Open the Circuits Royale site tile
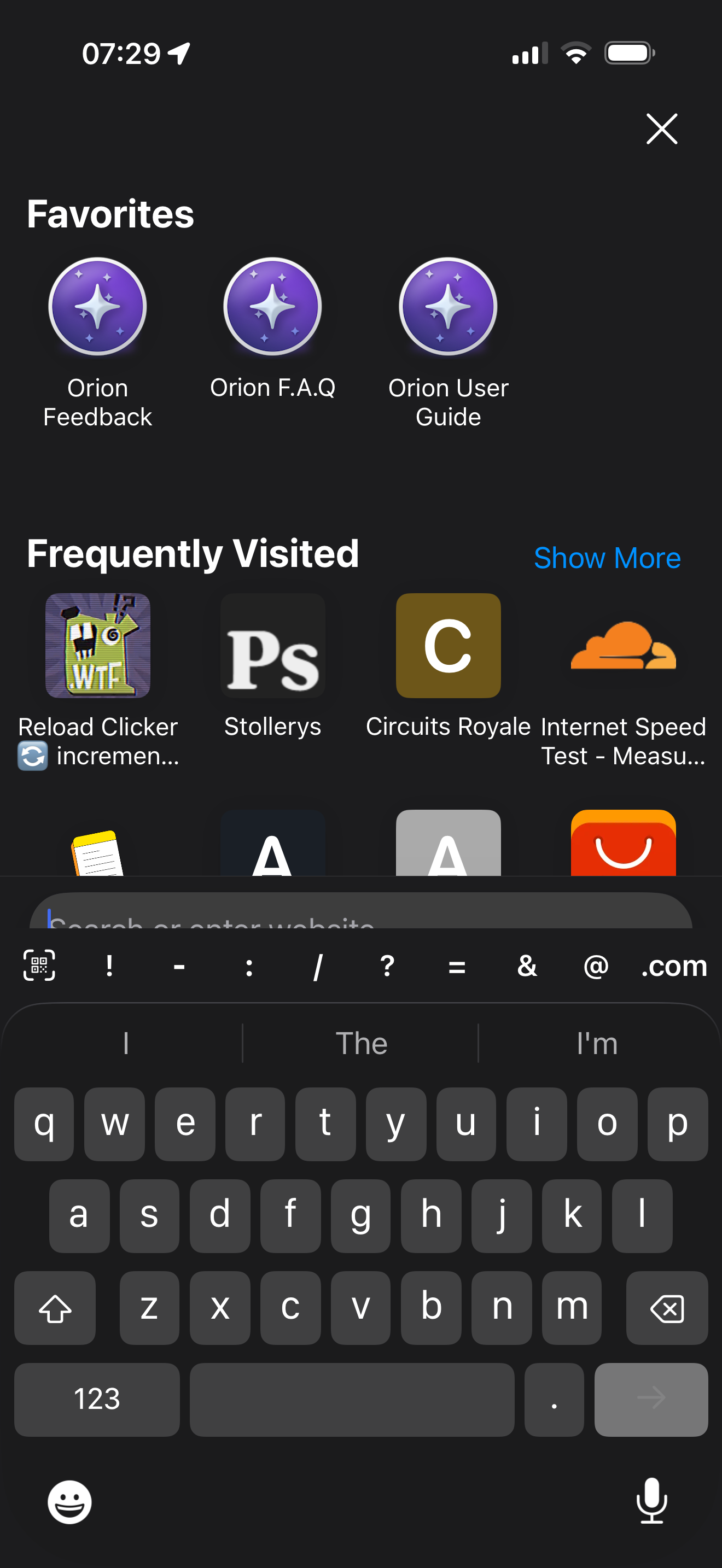Viewport: 722px width, 1568px height. point(448,646)
